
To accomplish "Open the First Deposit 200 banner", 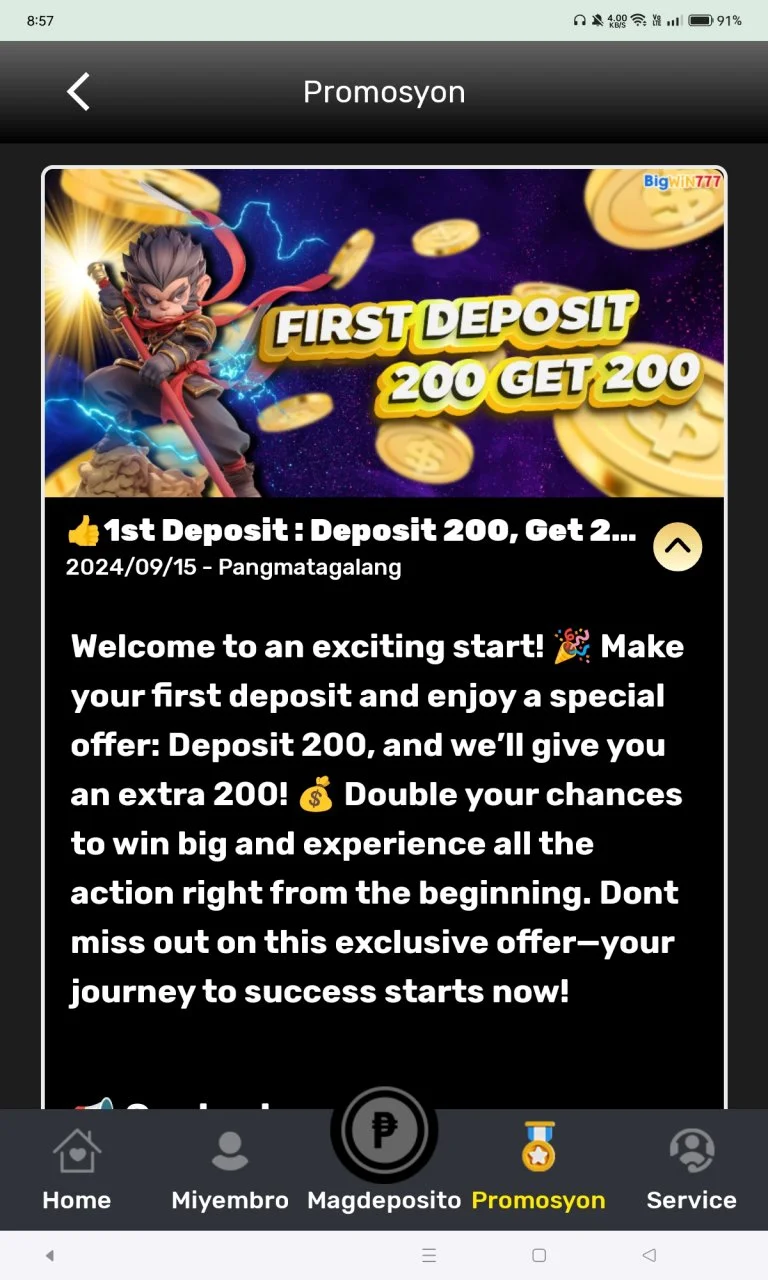I will (384, 332).
